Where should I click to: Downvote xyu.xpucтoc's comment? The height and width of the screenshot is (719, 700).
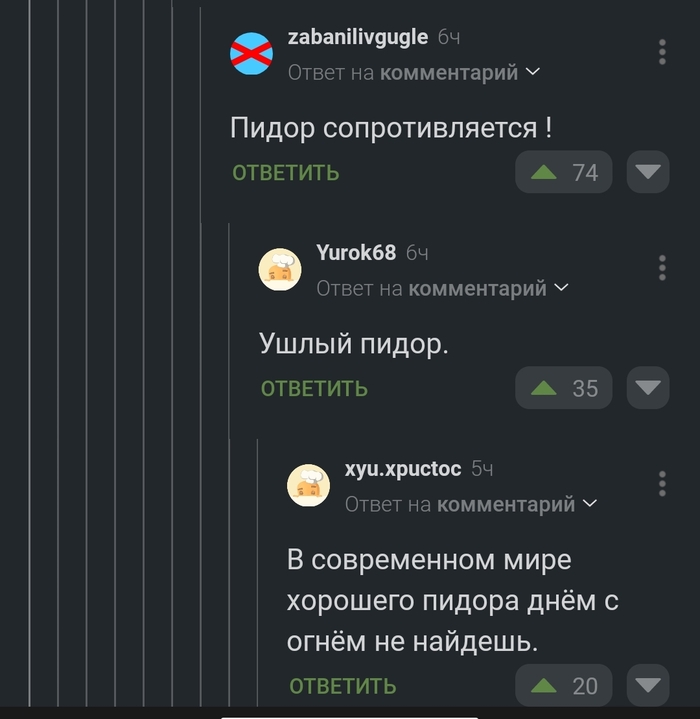coord(648,685)
